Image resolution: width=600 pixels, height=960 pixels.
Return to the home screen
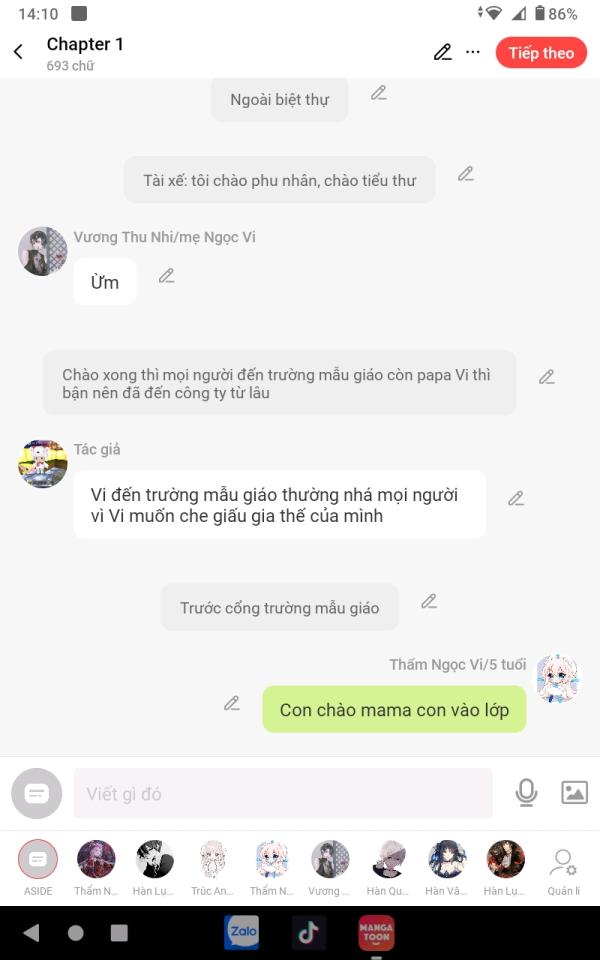(x=76, y=932)
